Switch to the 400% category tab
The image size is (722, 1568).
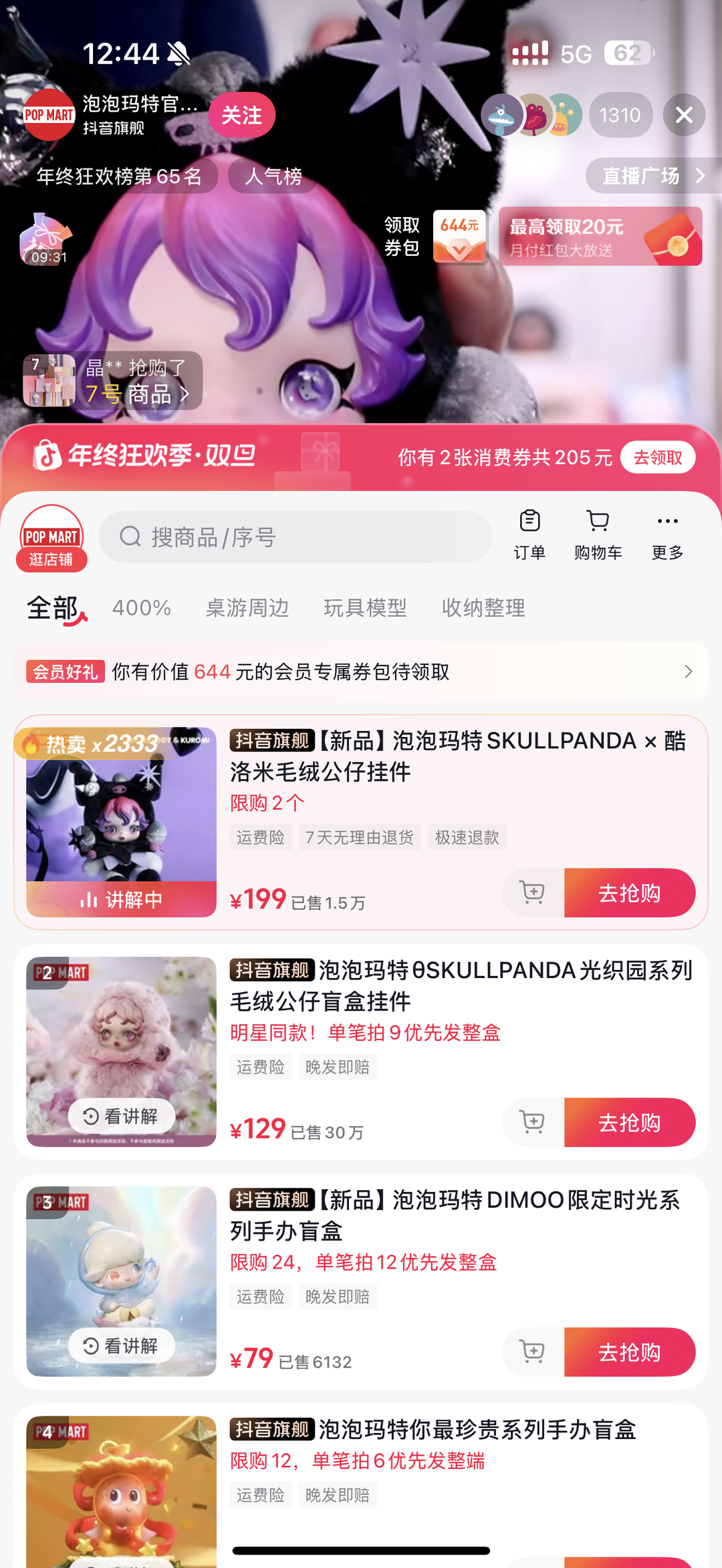pos(142,608)
